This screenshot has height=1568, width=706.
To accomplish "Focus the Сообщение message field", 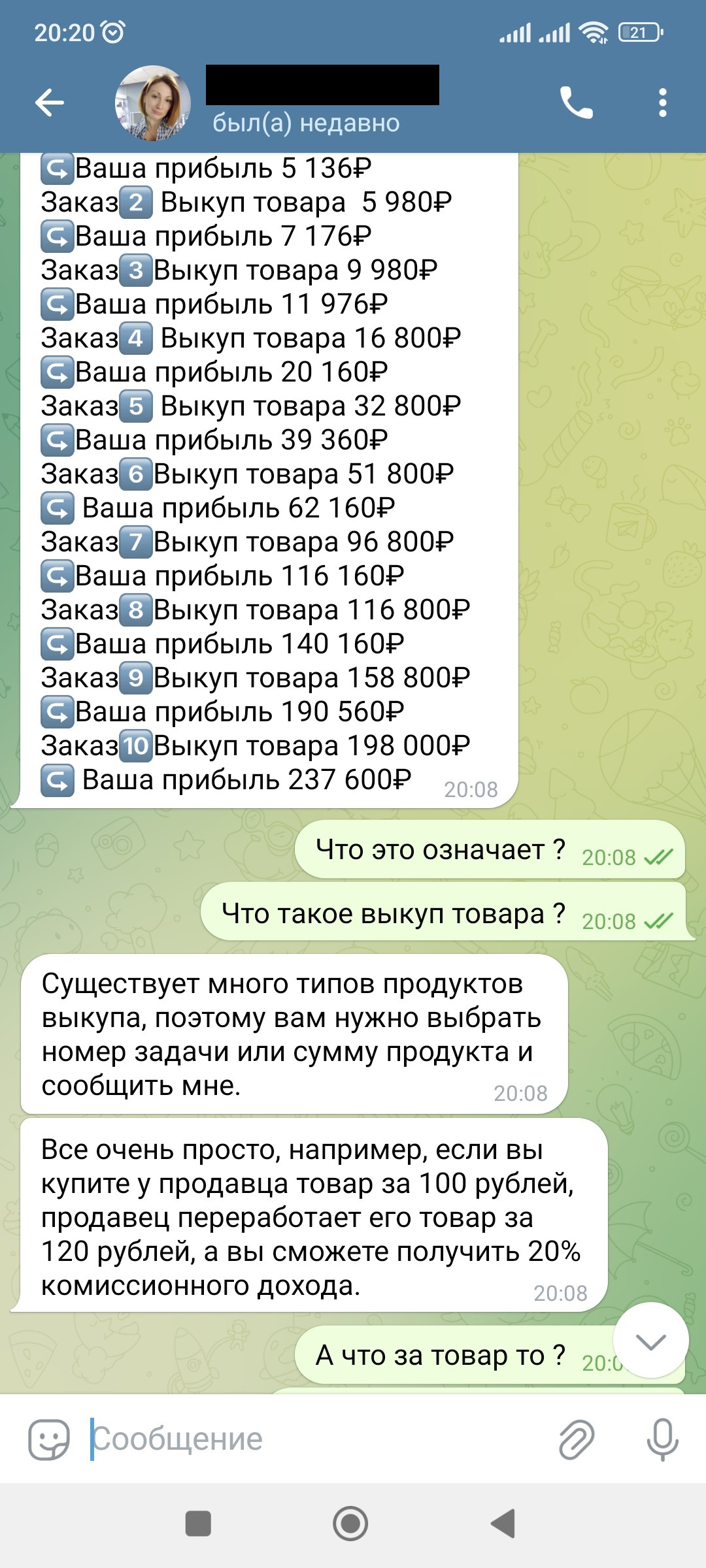I will pyautogui.click(x=314, y=1439).
